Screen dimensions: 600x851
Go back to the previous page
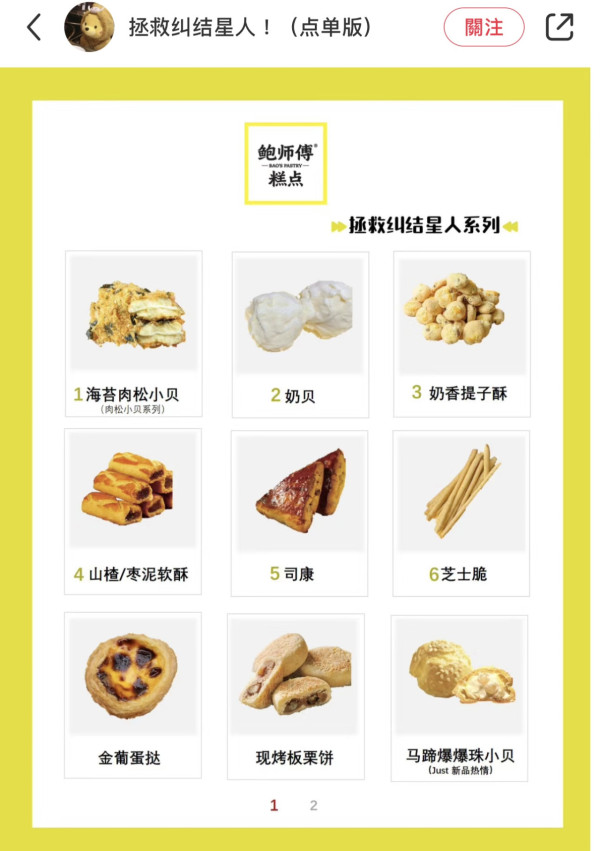[34, 27]
